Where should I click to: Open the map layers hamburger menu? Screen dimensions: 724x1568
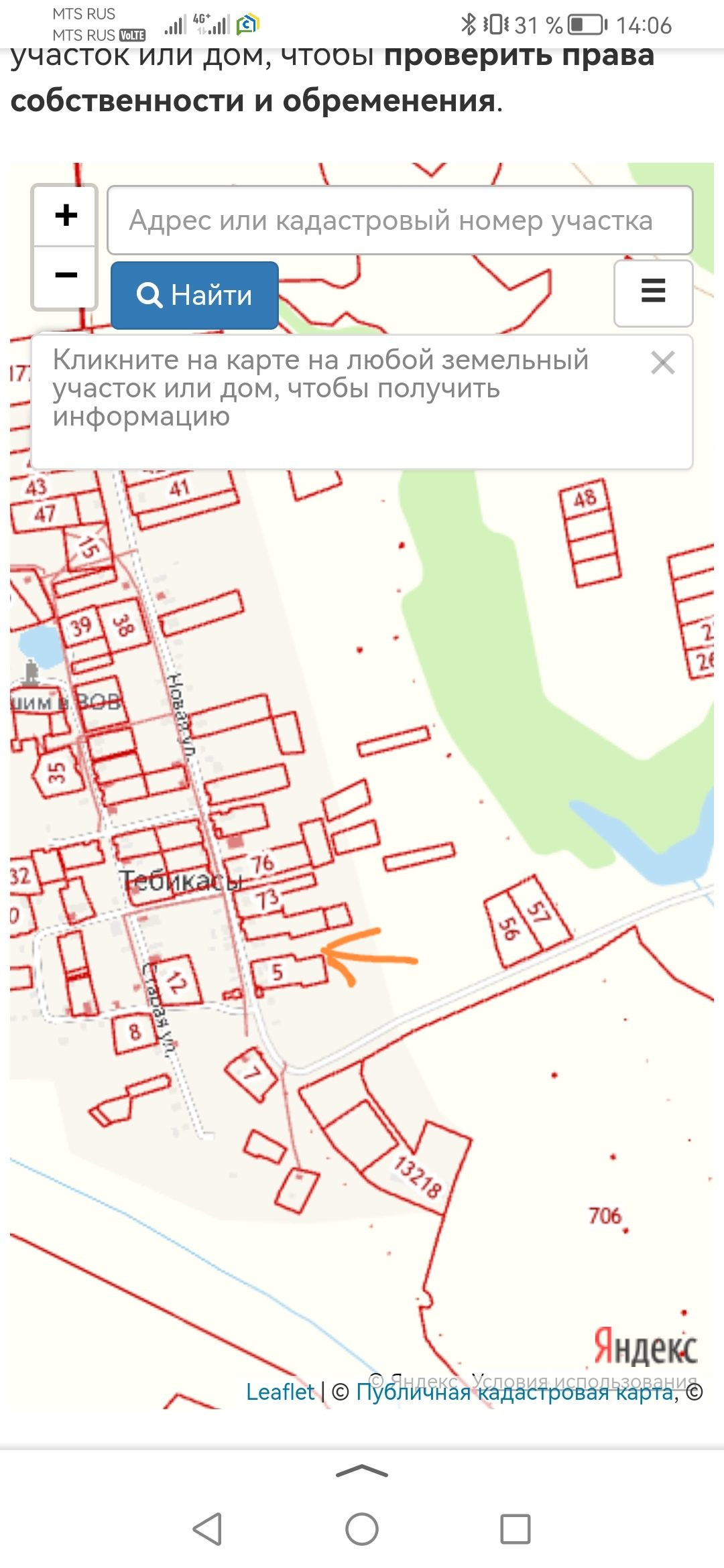point(653,292)
